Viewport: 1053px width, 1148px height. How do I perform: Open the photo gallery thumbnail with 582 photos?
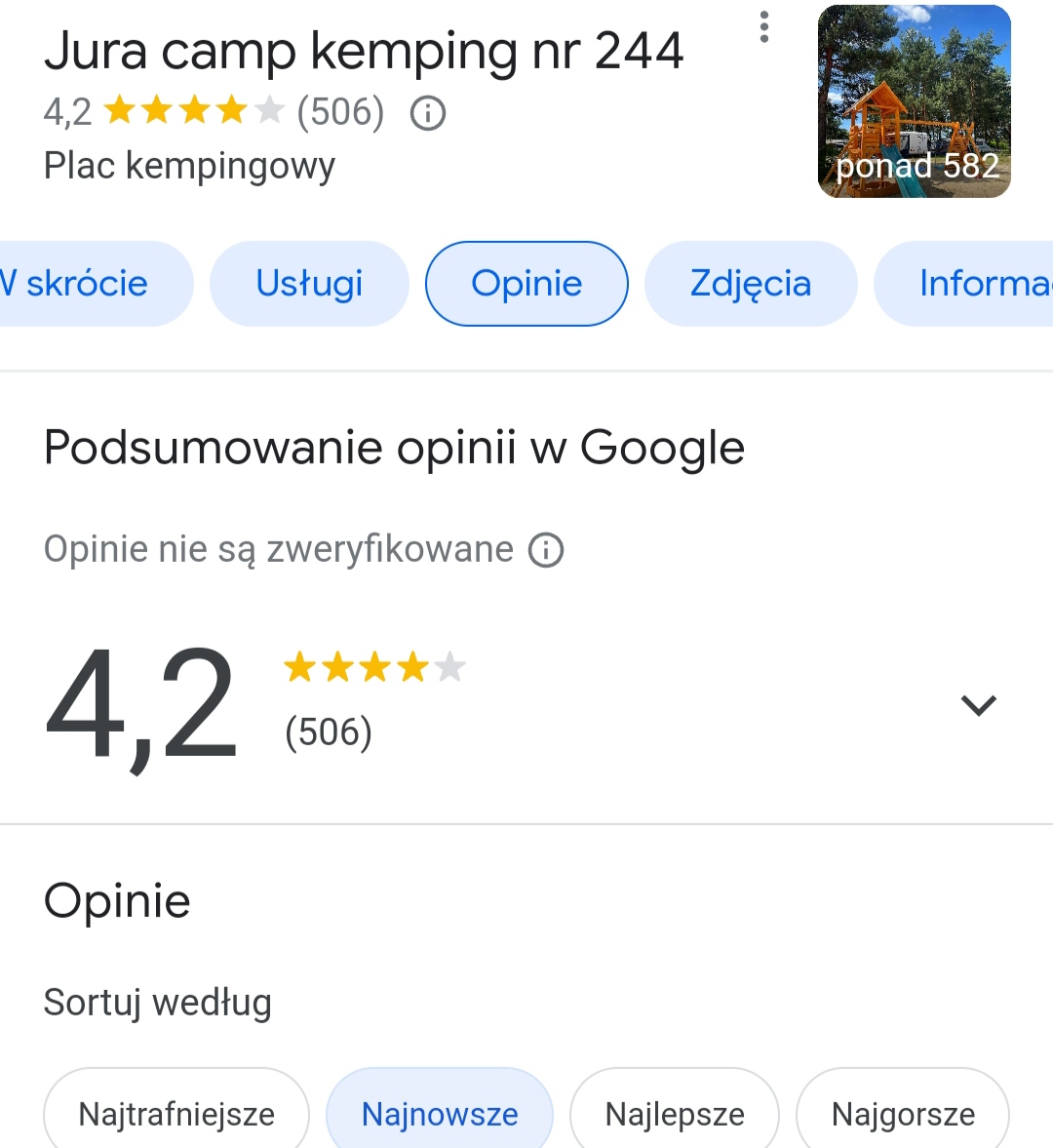914,101
